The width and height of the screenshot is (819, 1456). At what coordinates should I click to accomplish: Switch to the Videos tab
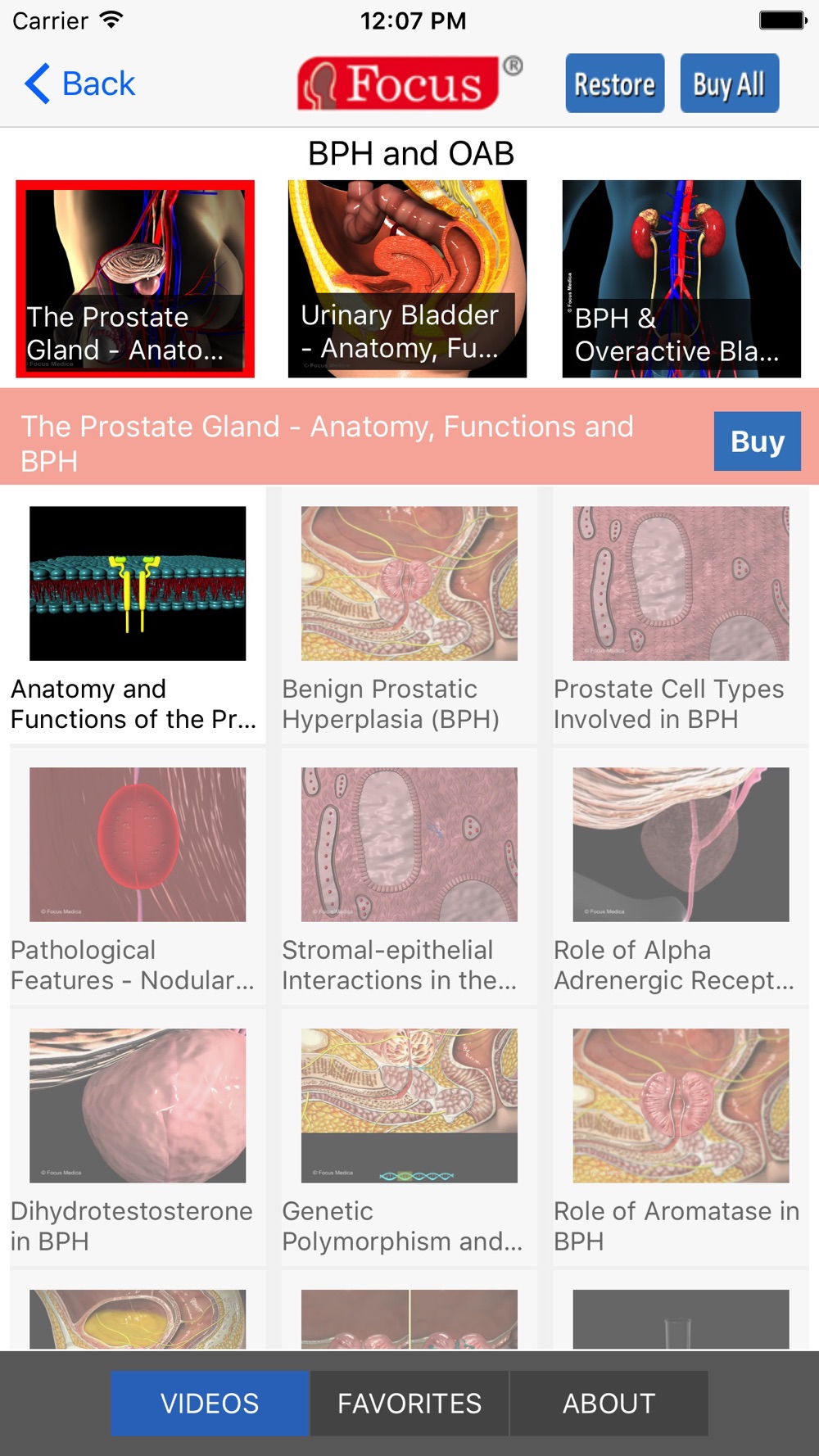[210, 1403]
